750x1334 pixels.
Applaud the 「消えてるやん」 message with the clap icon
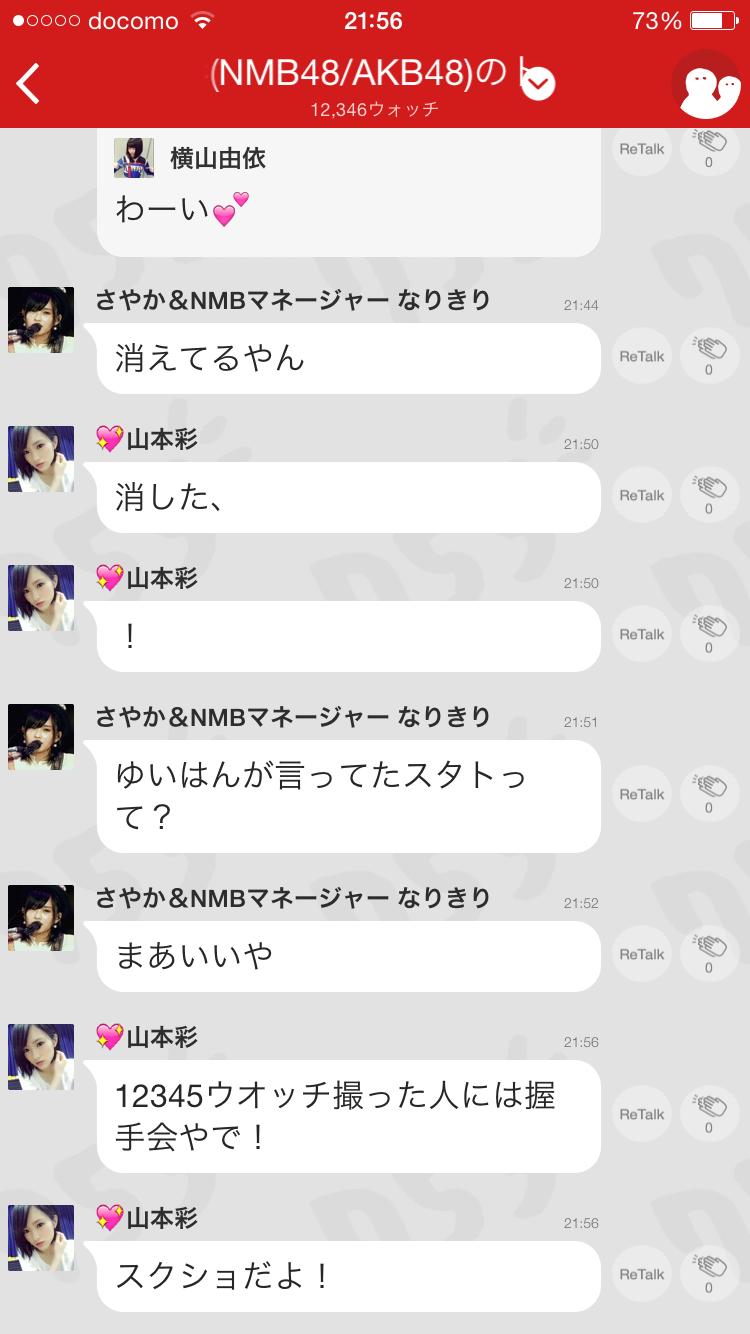(709, 355)
